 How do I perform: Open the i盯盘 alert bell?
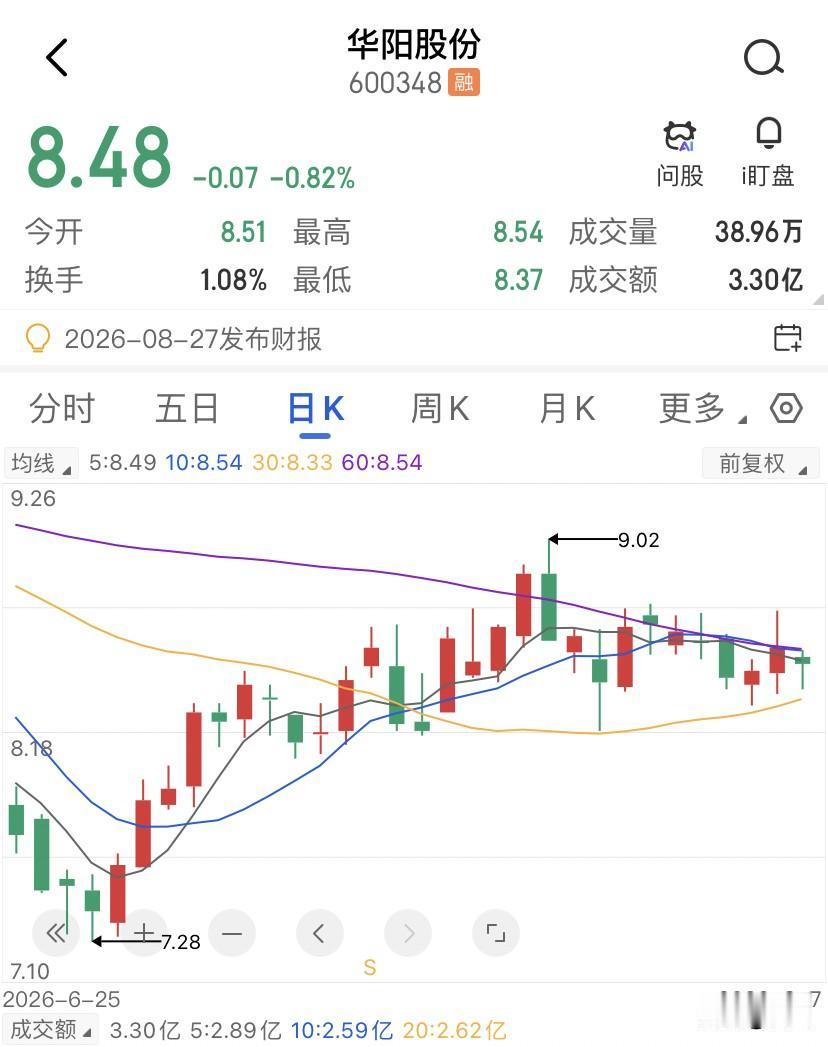768,153
